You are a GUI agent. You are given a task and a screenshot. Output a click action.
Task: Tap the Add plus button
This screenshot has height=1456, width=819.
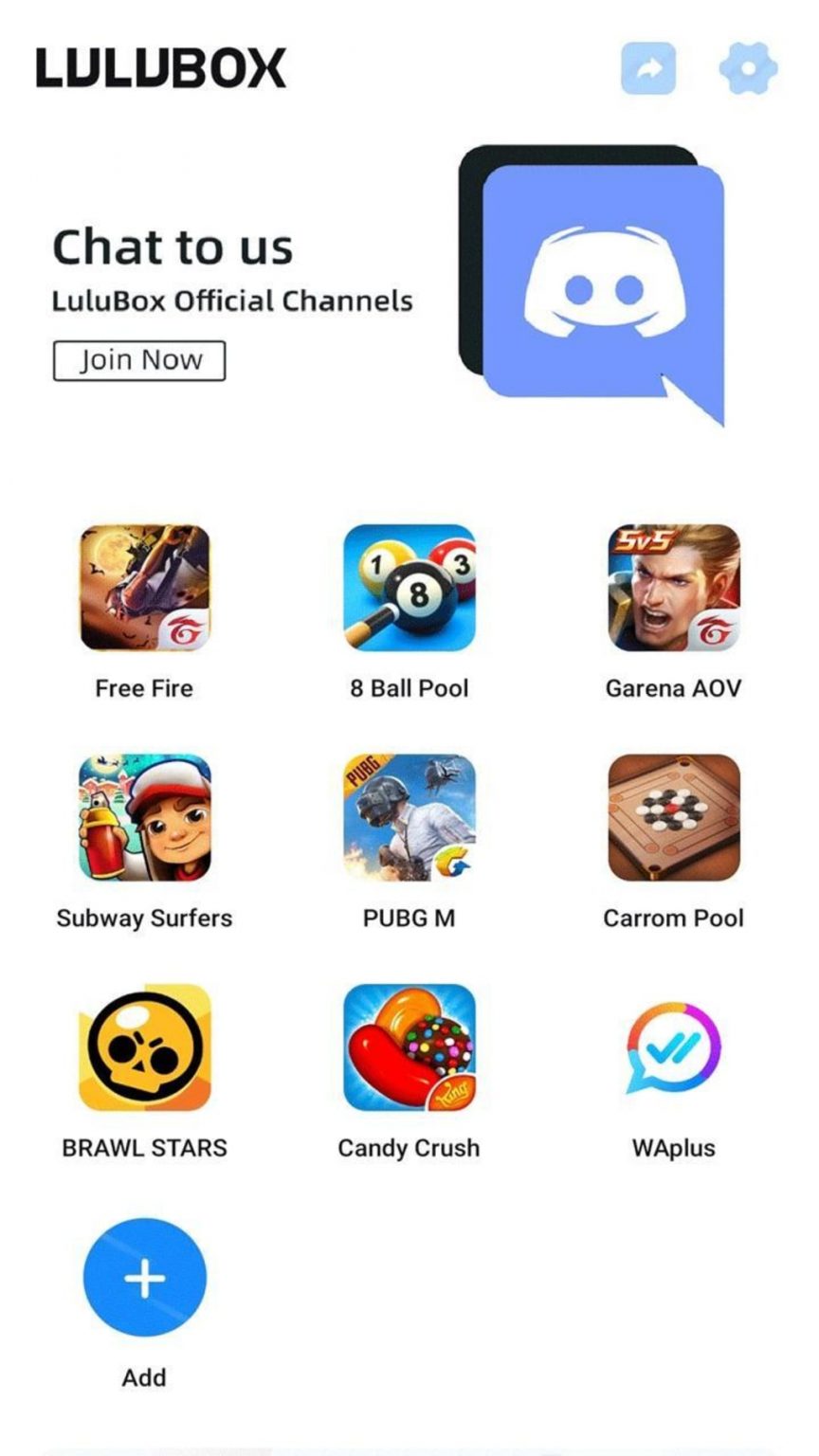click(144, 1278)
